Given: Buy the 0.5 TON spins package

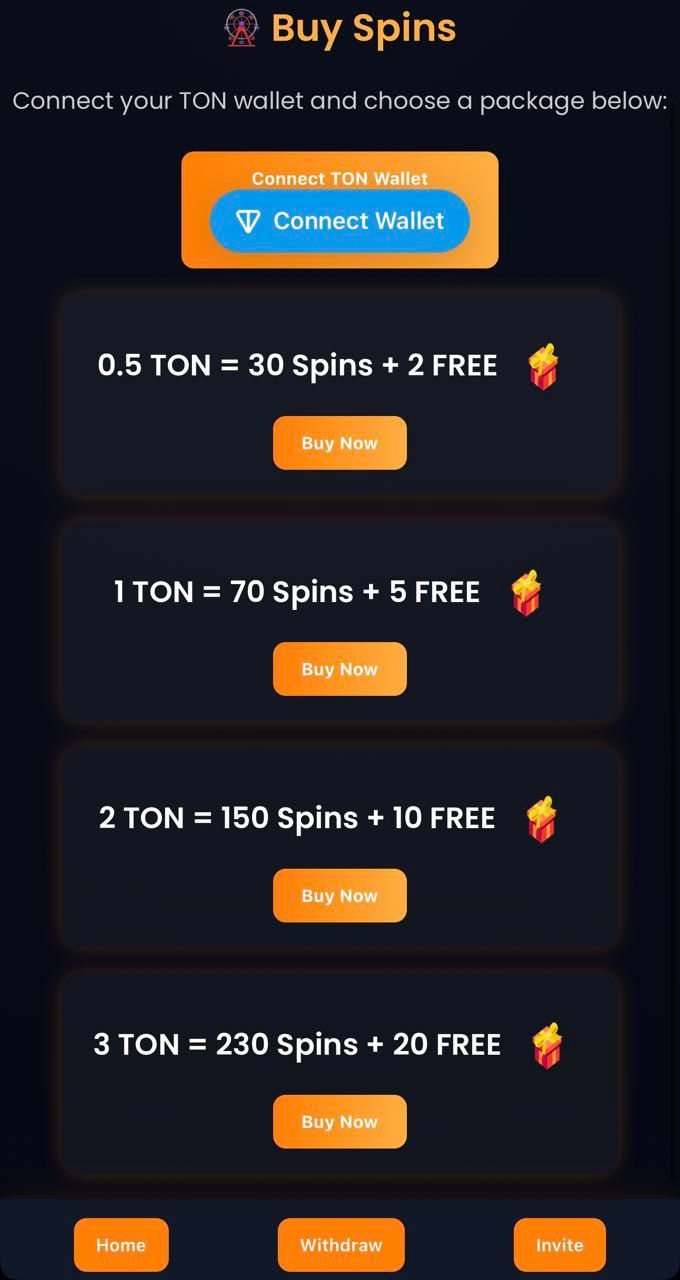Looking at the screenshot, I should click(x=340, y=443).
